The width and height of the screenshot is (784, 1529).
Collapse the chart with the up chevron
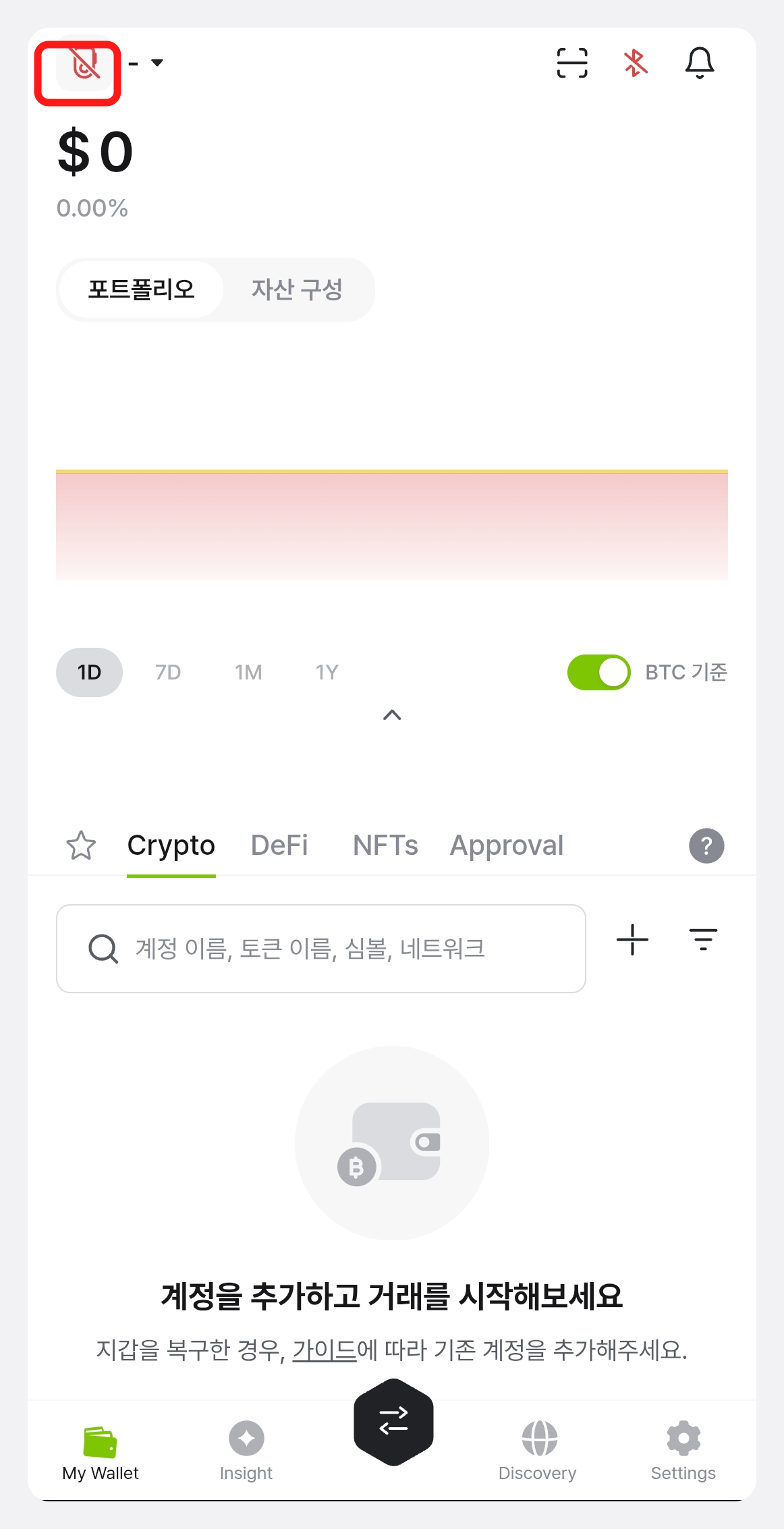point(392,715)
